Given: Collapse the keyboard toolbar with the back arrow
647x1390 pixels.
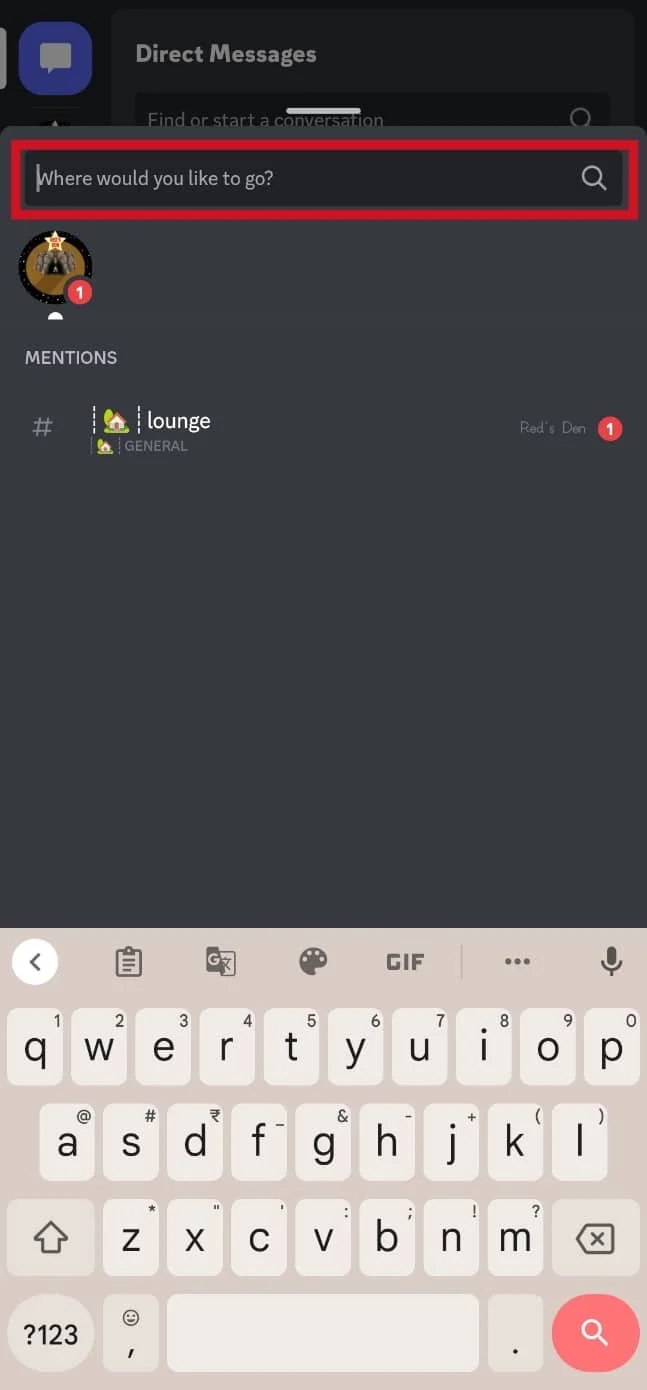Looking at the screenshot, I should (35, 962).
